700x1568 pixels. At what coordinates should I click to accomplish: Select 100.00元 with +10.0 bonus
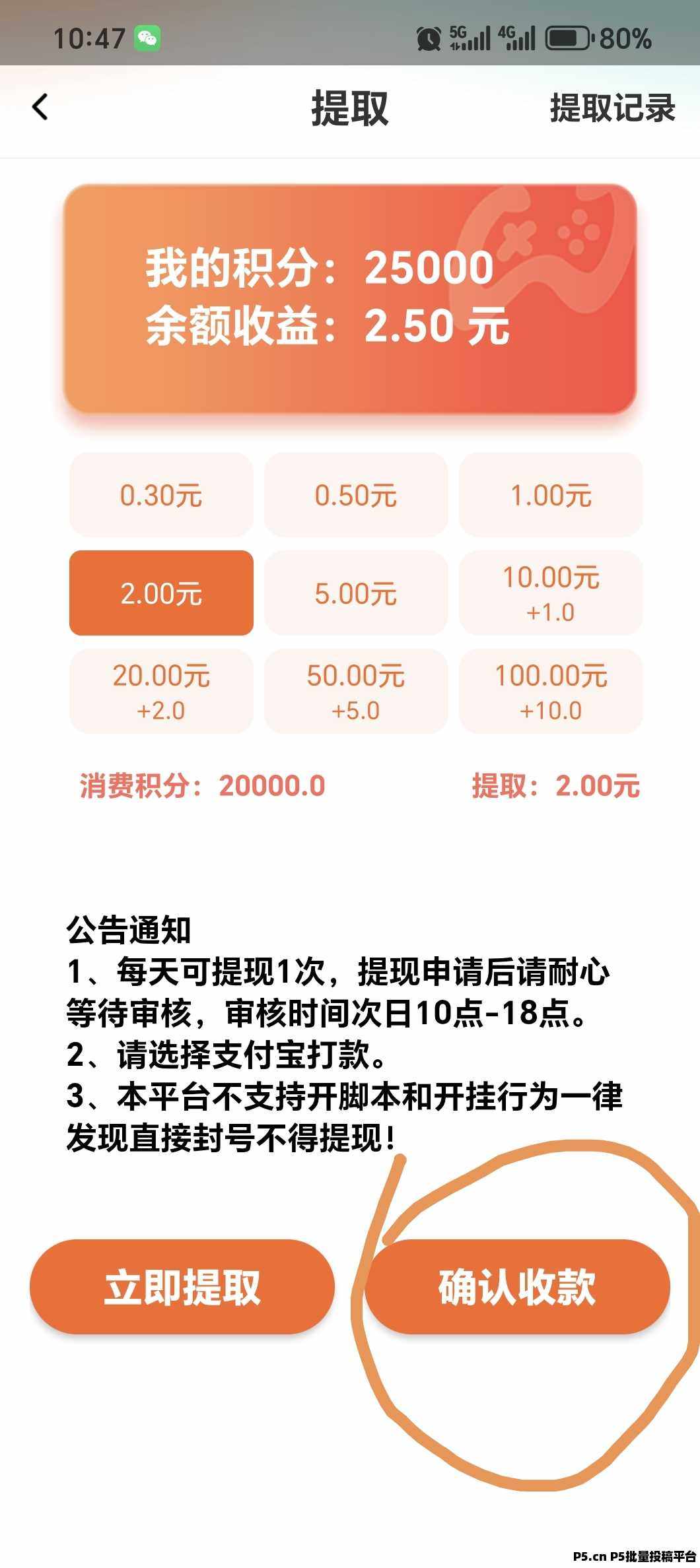point(551,691)
